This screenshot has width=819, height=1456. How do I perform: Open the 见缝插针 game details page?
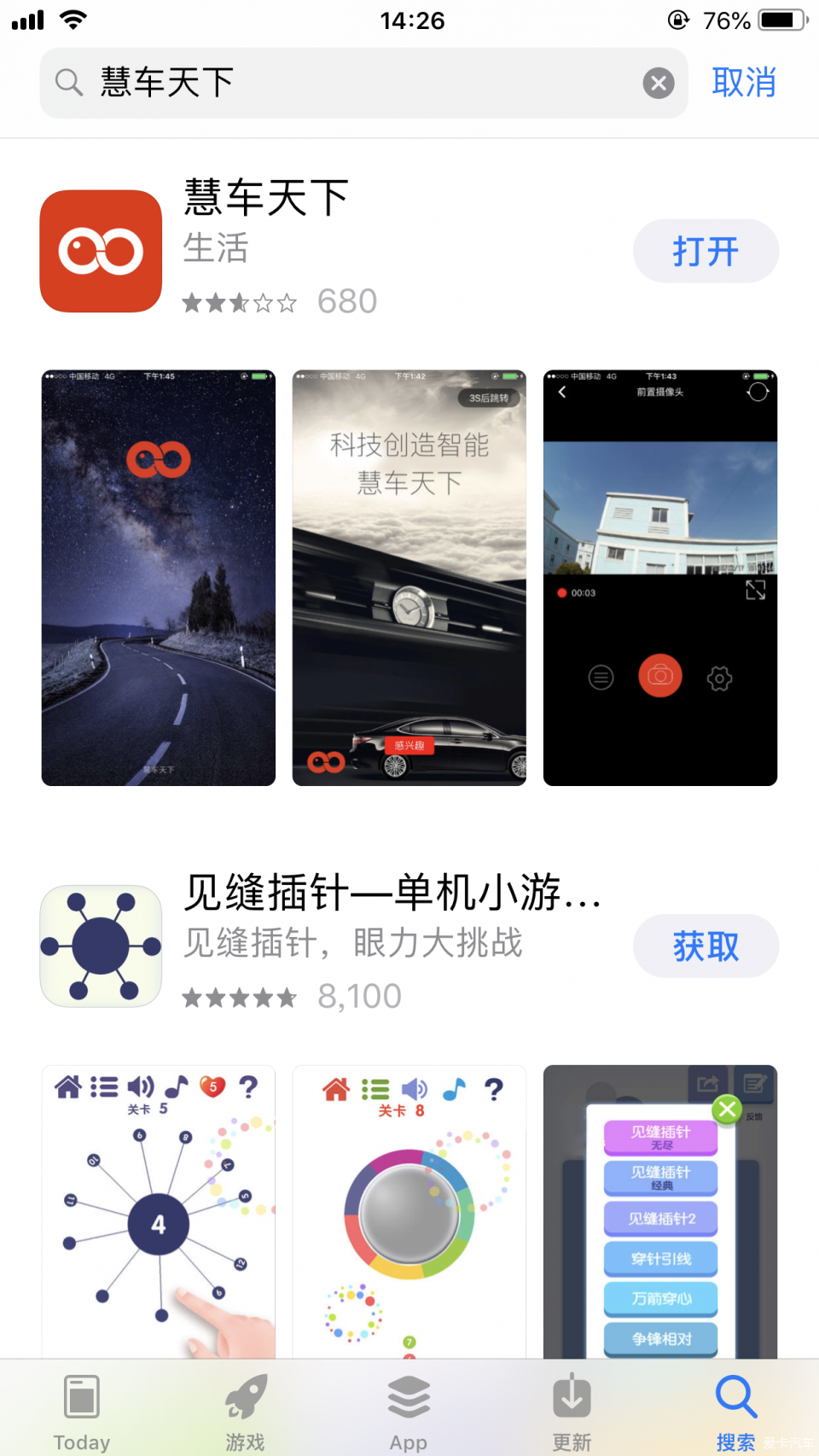coord(392,894)
